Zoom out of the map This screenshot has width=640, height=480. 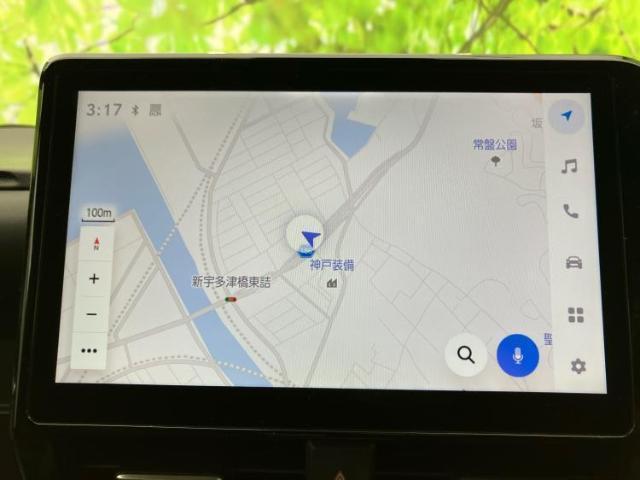click(93, 314)
